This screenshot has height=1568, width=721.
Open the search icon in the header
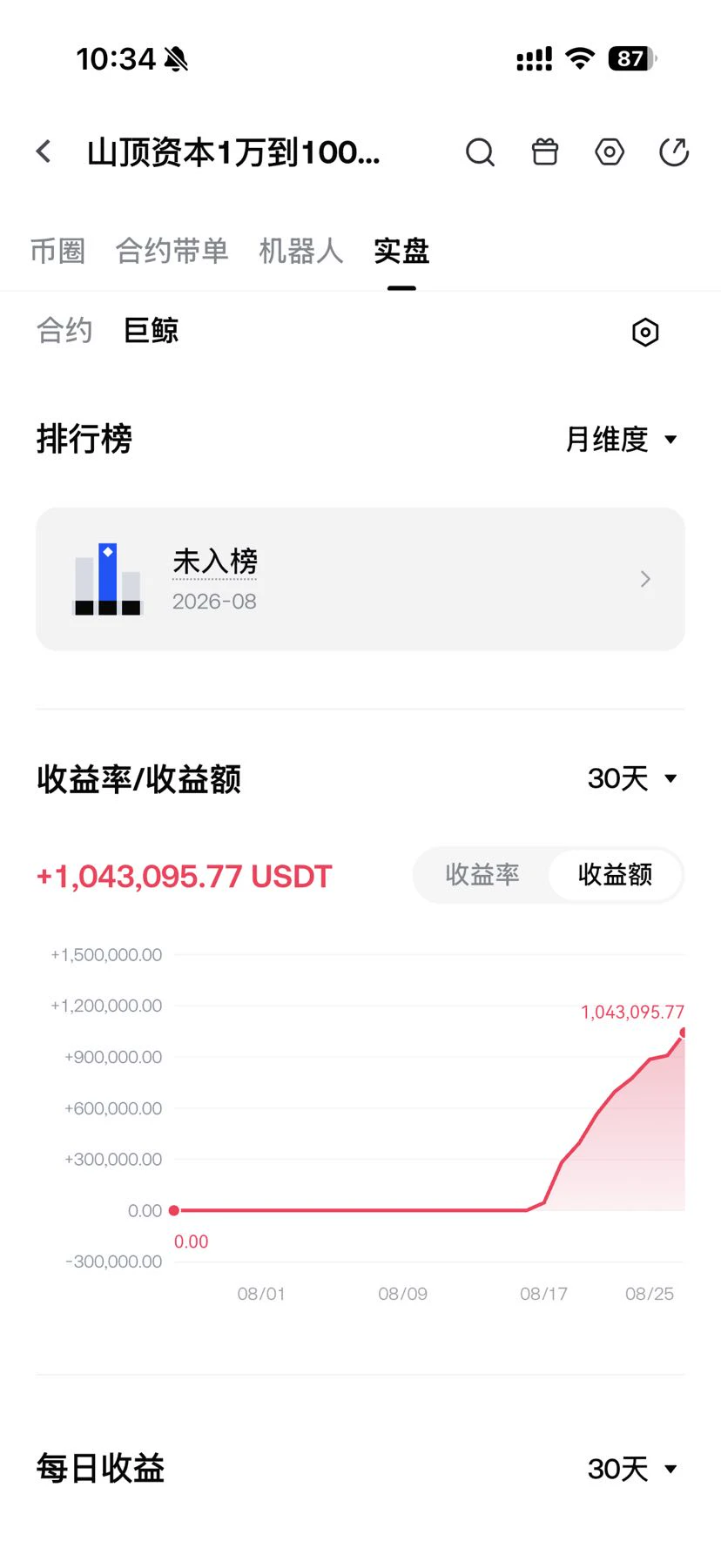pos(480,152)
